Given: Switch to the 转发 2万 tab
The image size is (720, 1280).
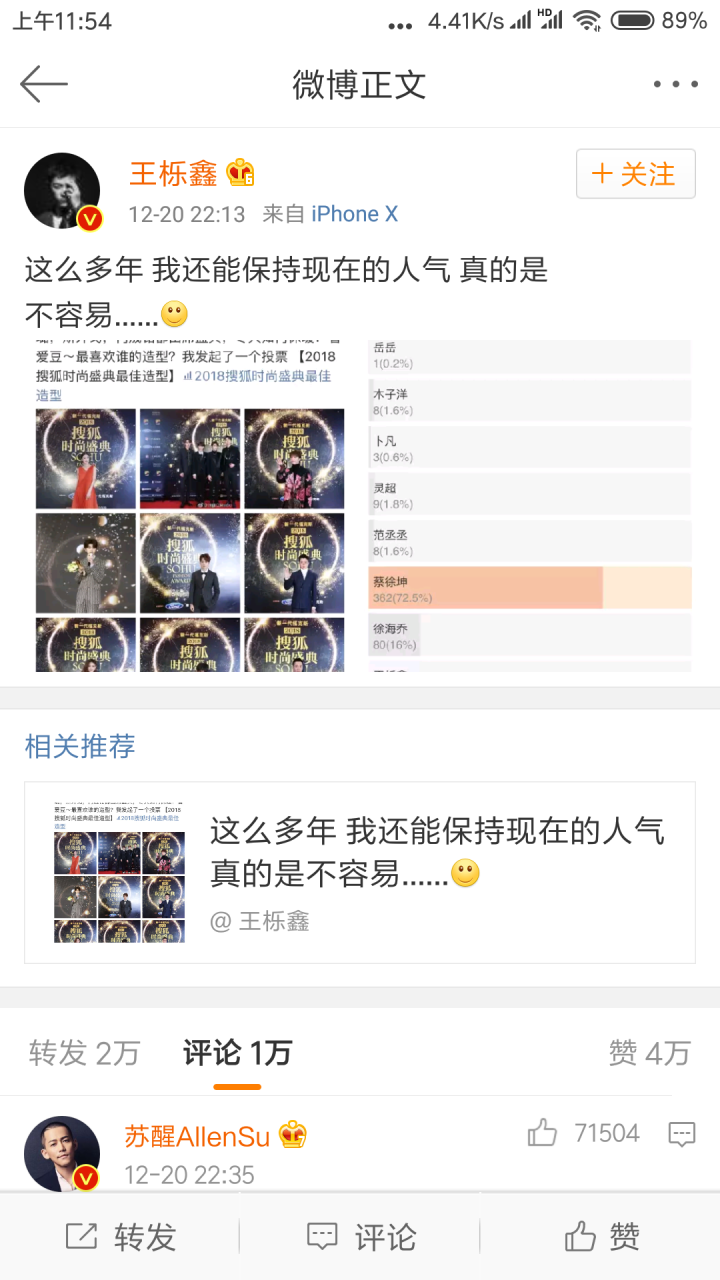Looking at the screenshot, I should (x=84, y=1053).
